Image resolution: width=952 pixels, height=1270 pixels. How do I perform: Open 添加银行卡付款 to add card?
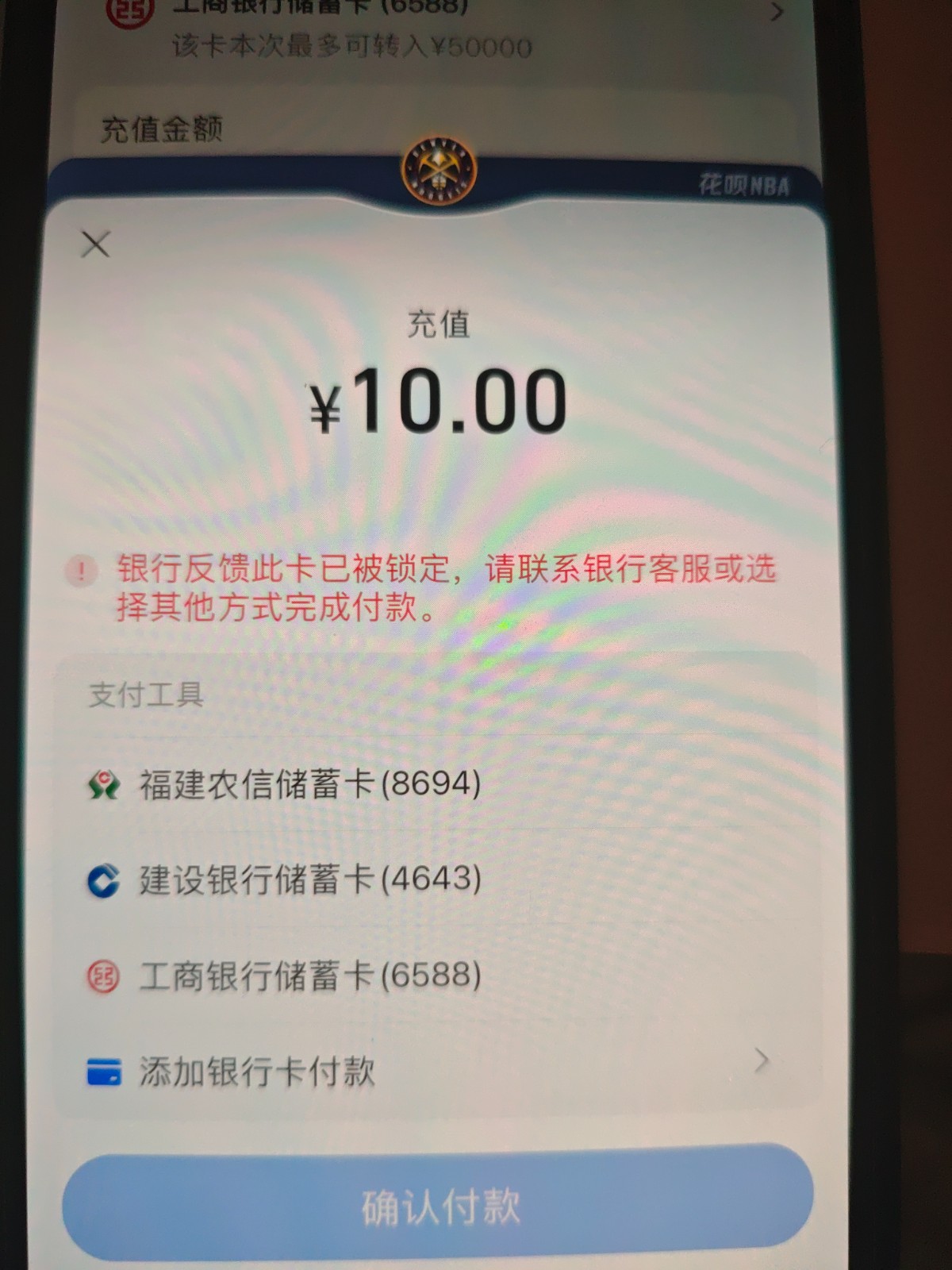[428, 1072]
